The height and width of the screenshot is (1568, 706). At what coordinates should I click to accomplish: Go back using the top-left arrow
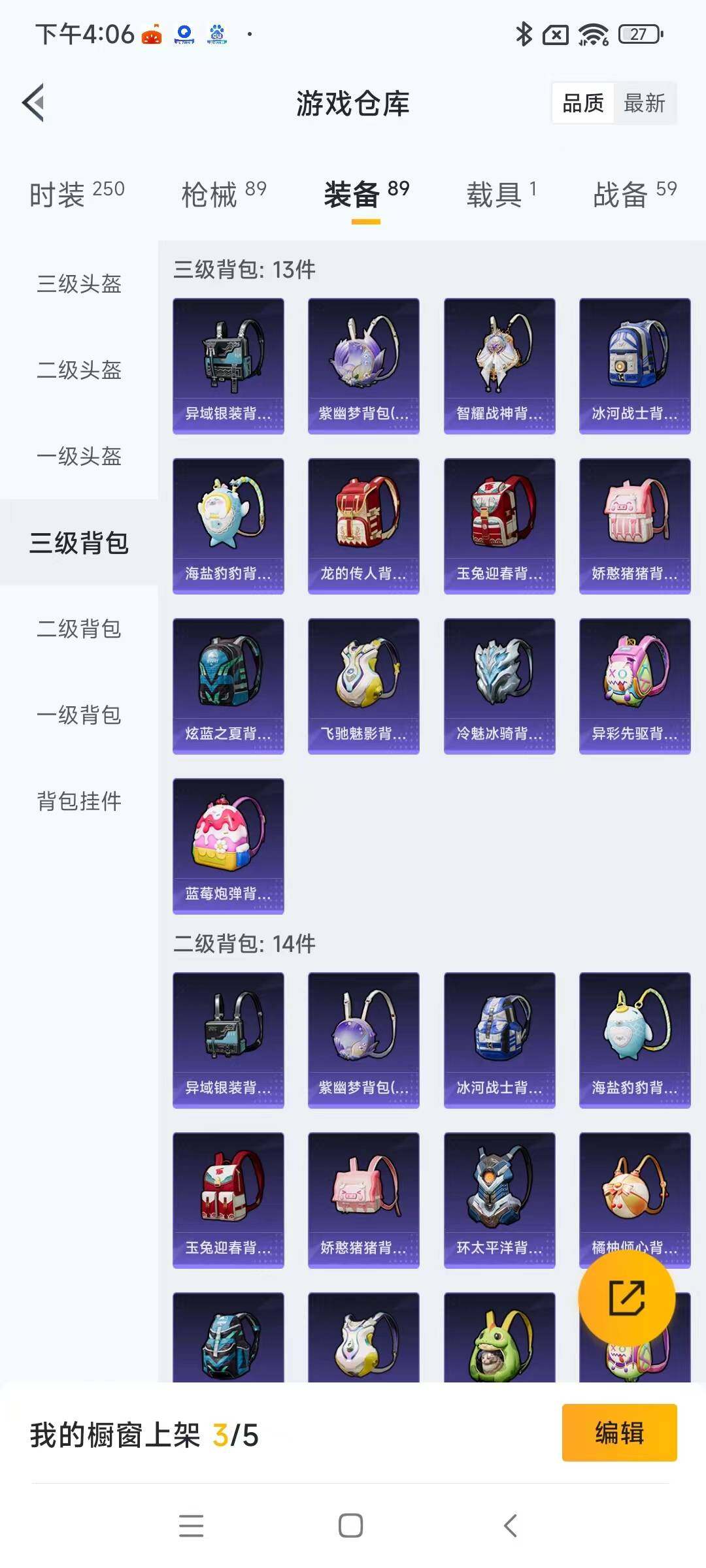(x=33, y=103)
